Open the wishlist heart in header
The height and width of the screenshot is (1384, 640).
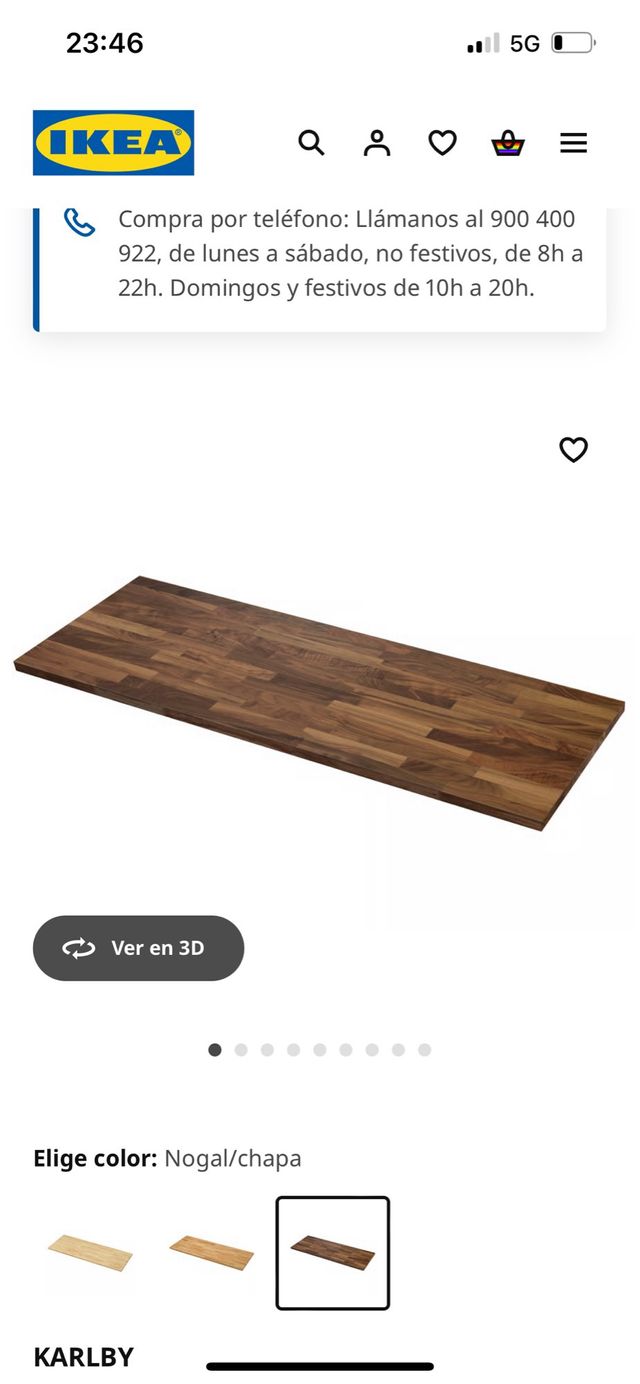click(442, 143)
